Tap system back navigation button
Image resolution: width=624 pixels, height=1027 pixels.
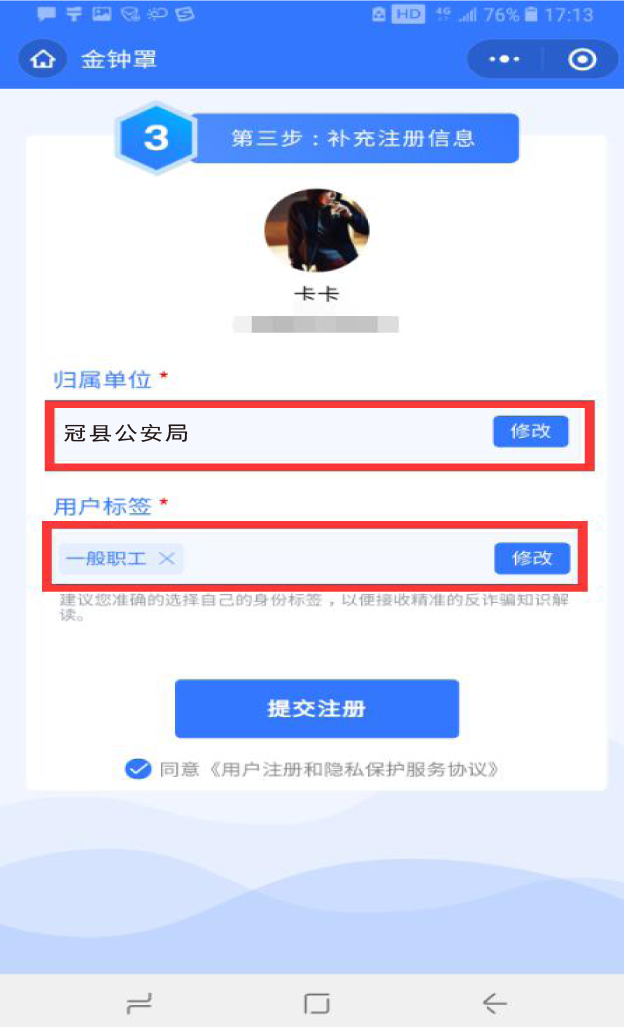tap(494, 1003)
